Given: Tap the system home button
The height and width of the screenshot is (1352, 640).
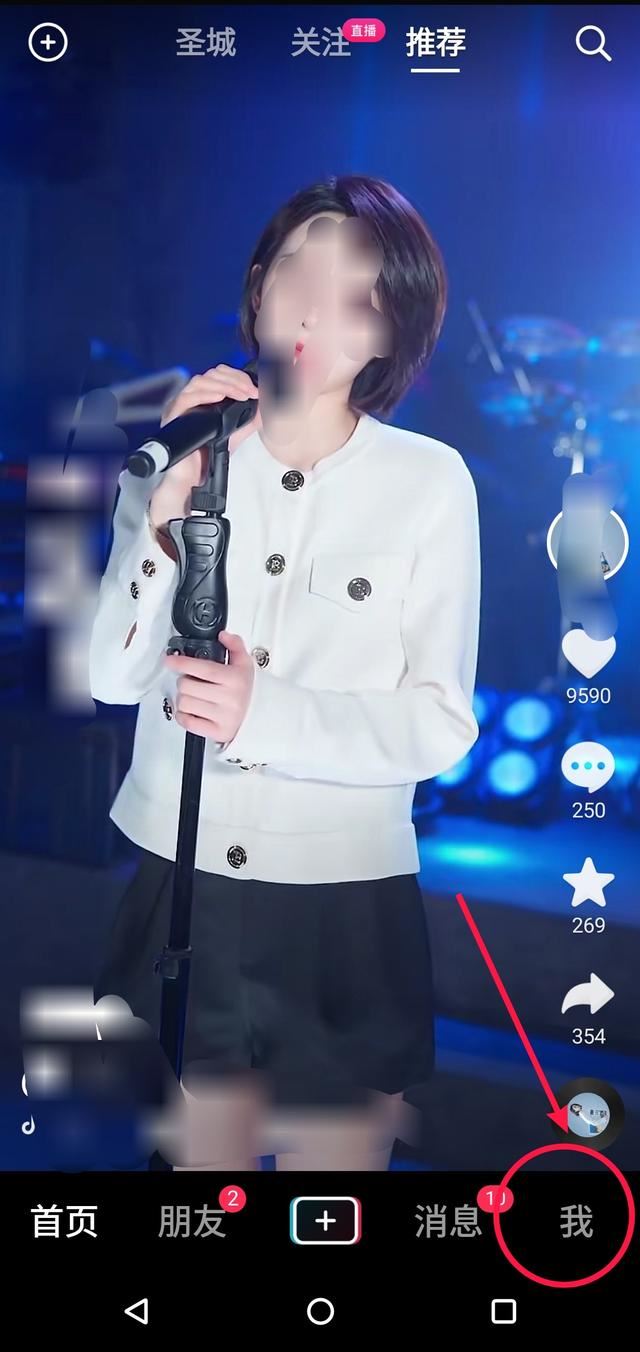Looking at the screenshot, I should tap(320, 1311).
